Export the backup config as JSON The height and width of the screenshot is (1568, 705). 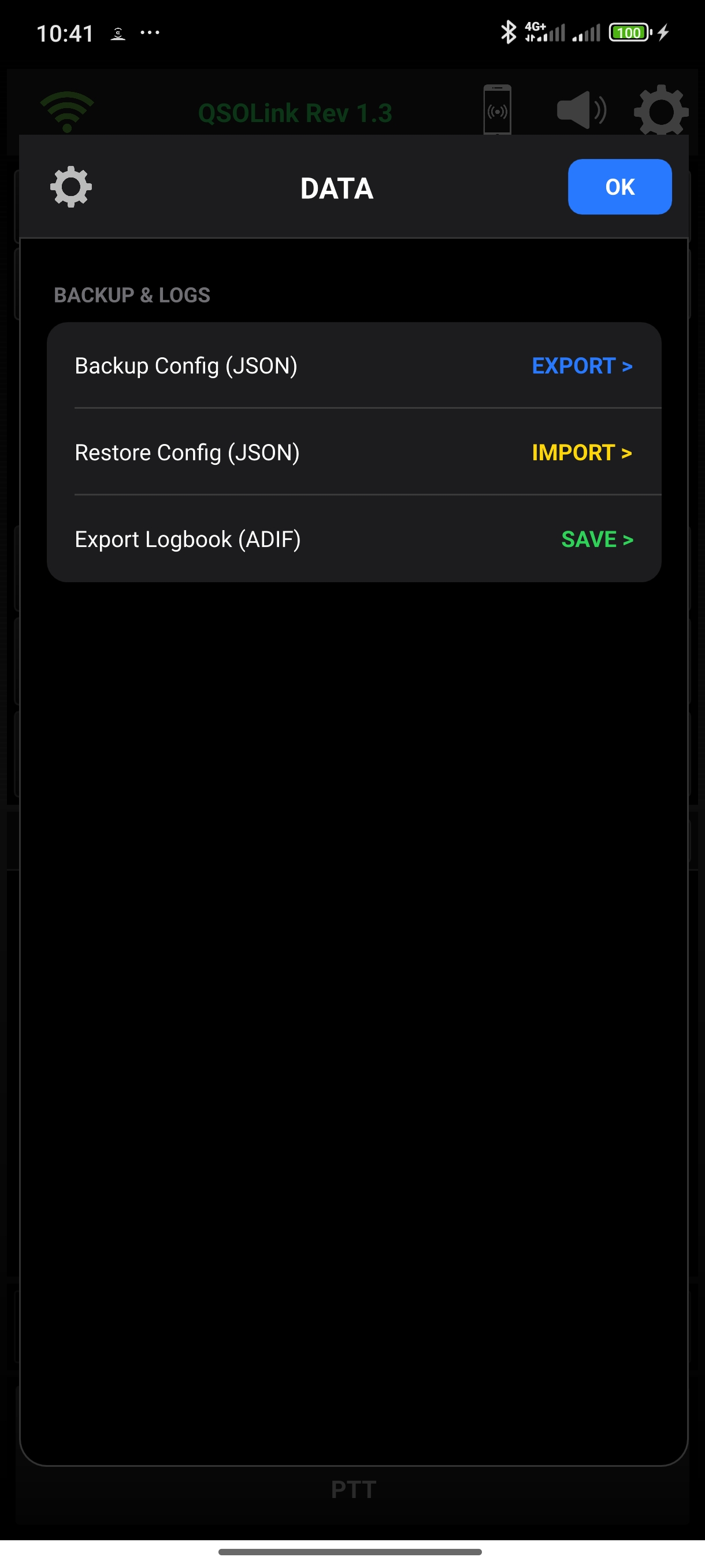click(x=581, y=366)
